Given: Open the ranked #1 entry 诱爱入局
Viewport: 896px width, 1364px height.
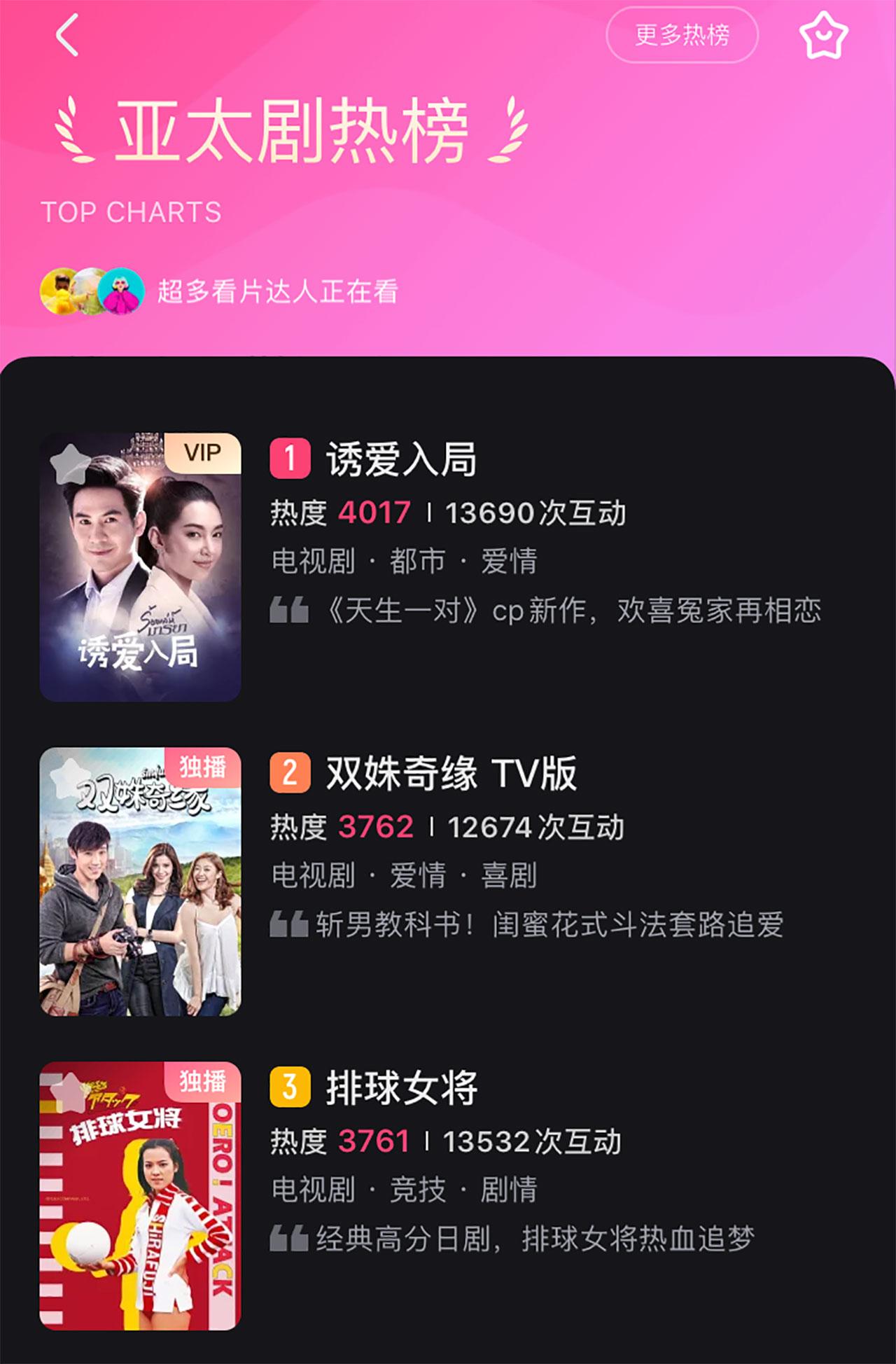Looking at the screenshot, I should [401, 460].
